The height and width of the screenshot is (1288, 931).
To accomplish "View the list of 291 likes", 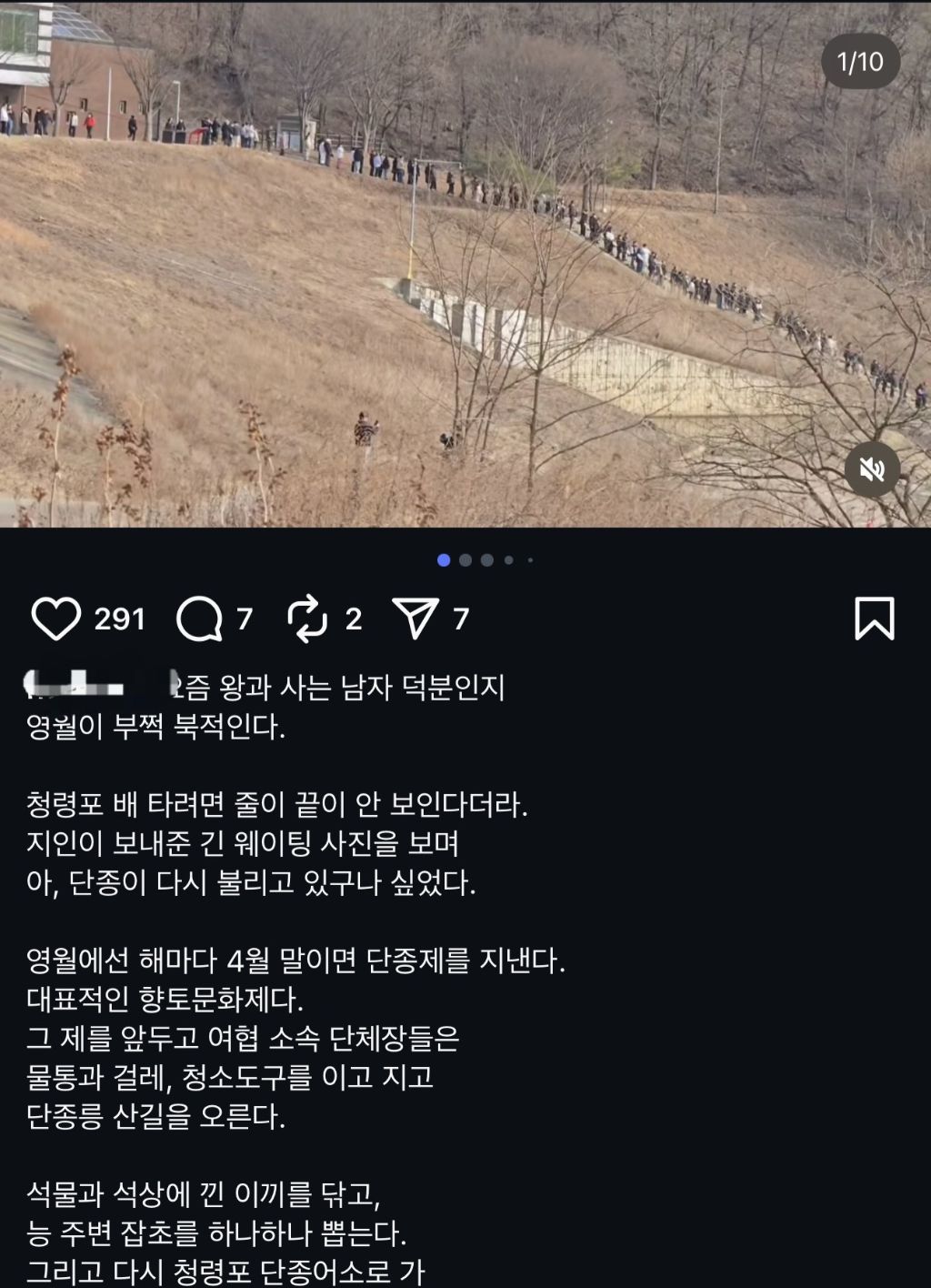I will (x=118, y=619).
